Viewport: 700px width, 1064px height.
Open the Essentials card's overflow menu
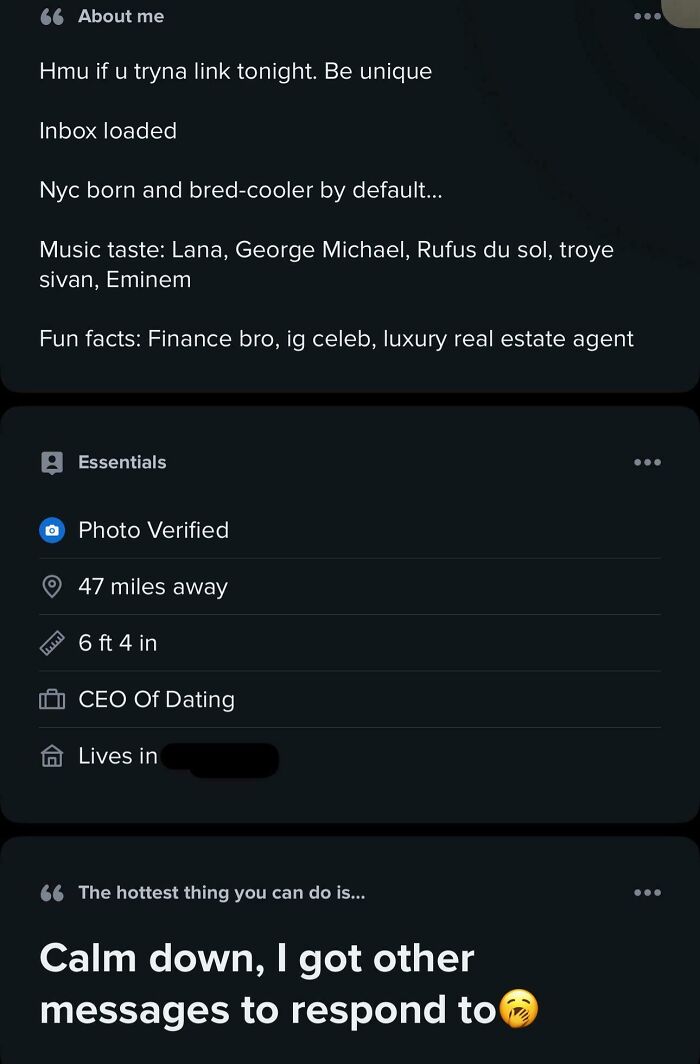647,462
